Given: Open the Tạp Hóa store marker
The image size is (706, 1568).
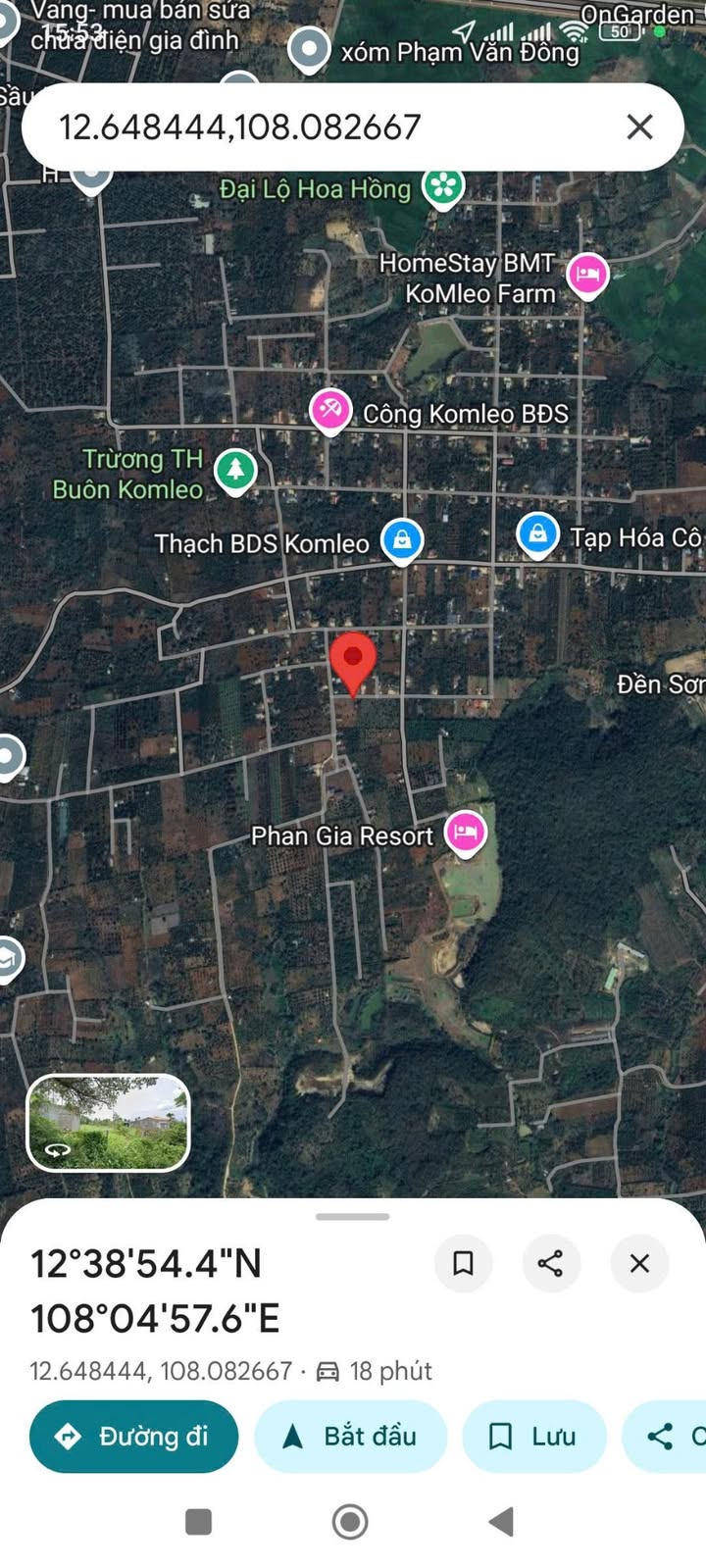Looking at the screenshot, I should click(x=537, y=534).
